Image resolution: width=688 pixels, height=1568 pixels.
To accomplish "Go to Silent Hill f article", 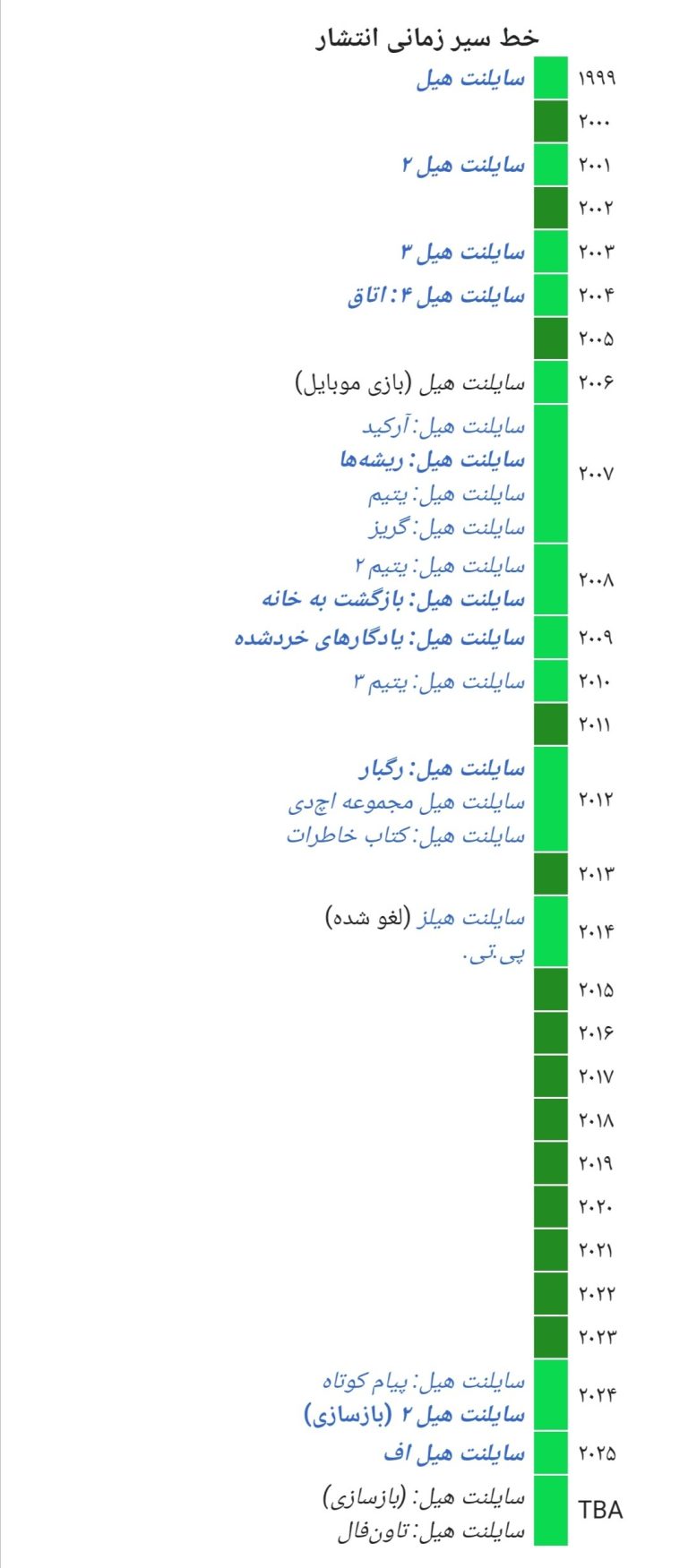I will click(x=454, y=1454).
